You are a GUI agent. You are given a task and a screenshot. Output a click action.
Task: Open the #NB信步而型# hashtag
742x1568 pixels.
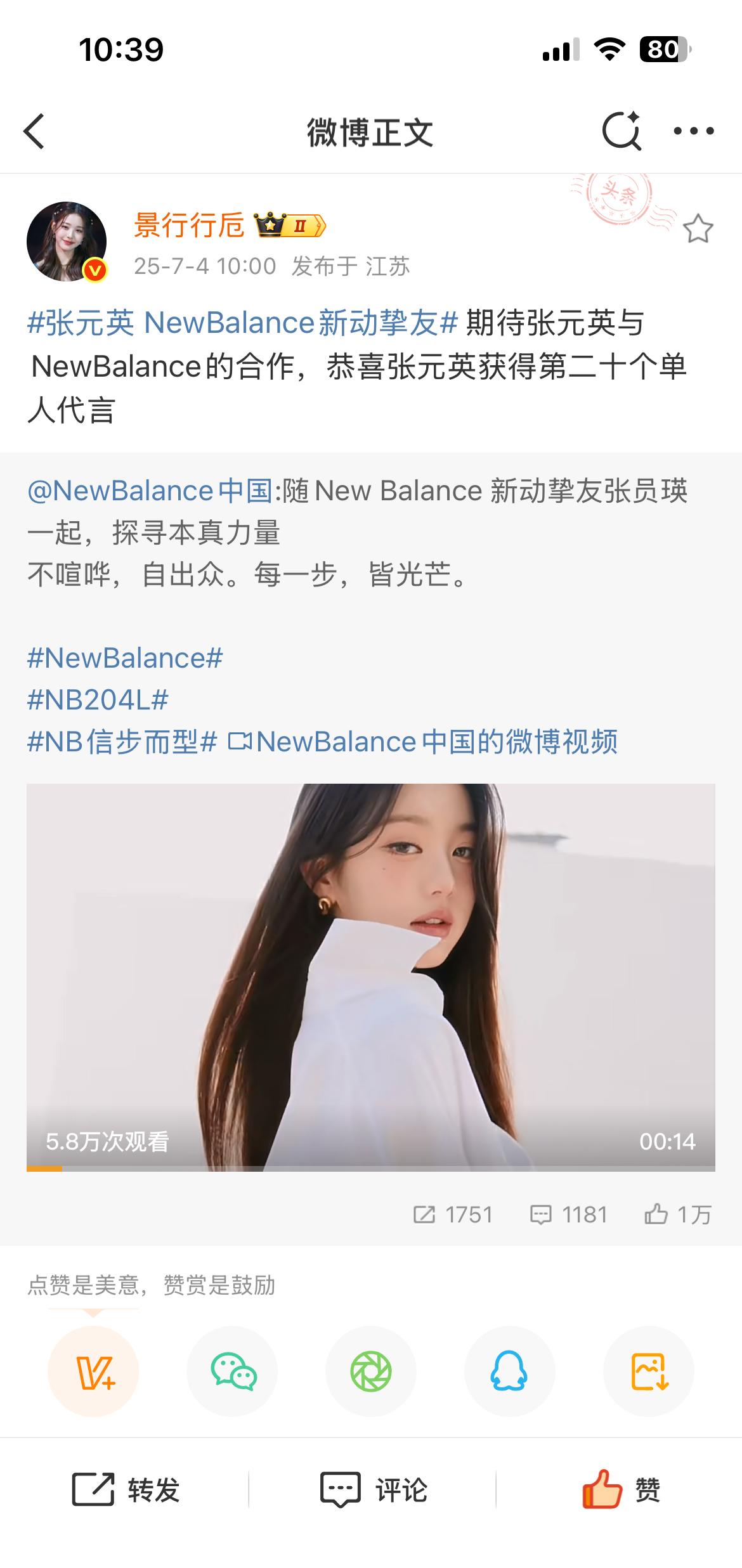coord(122,742)
